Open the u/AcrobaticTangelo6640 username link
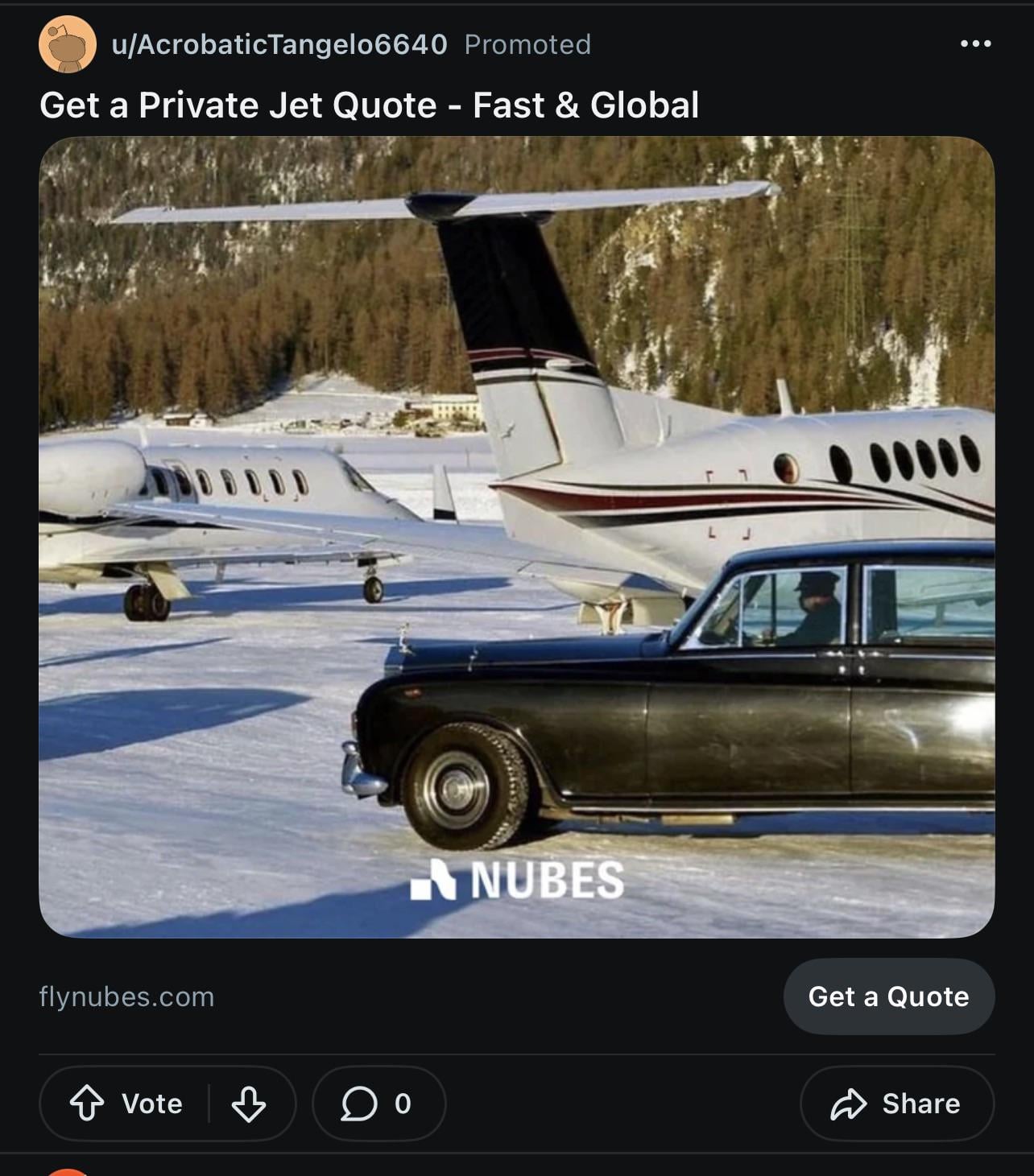Screen dimensions: 1034x1176 [x=279, y=44]
